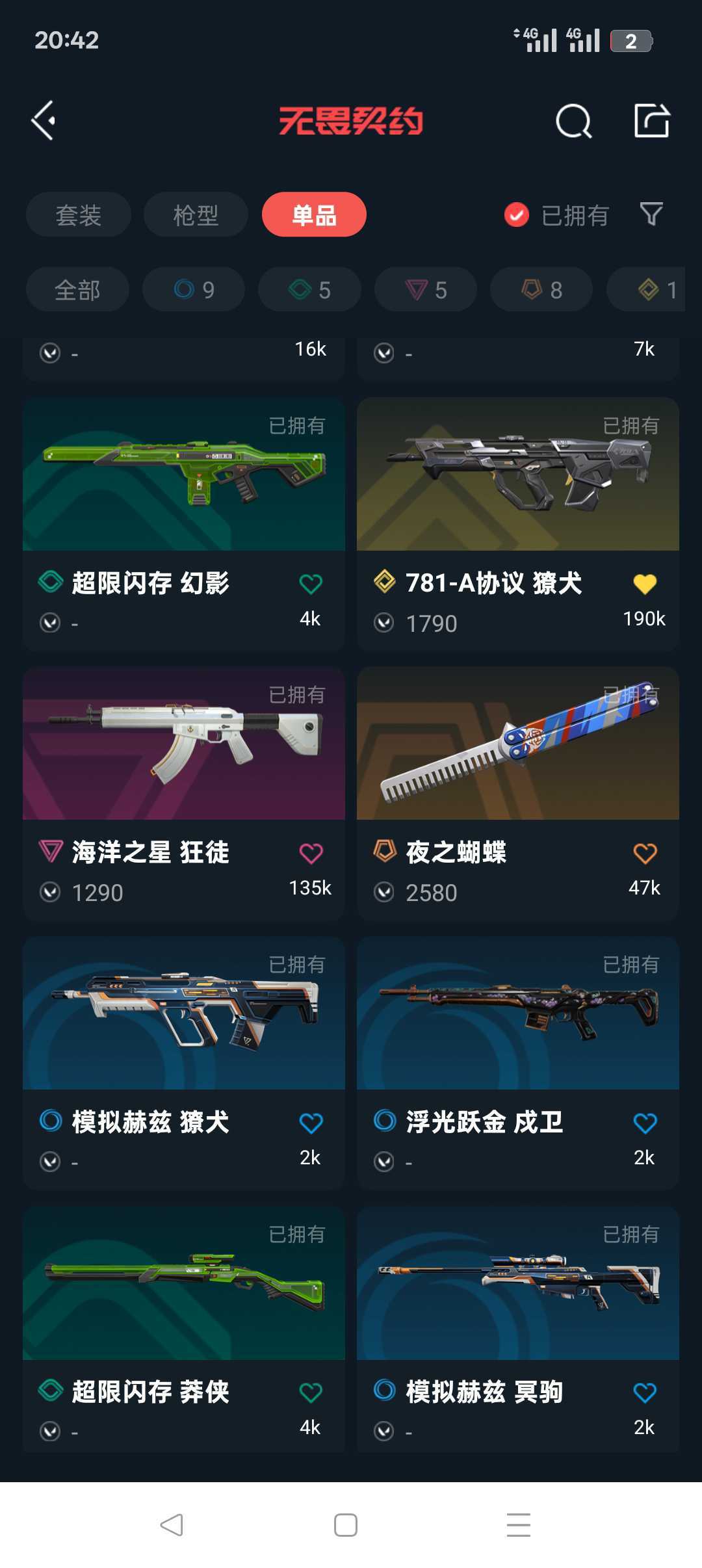702x1568 pixels.
Task: Like the 模拟赫兹 冥驹 skin
Action: [x=645, y=1392]
